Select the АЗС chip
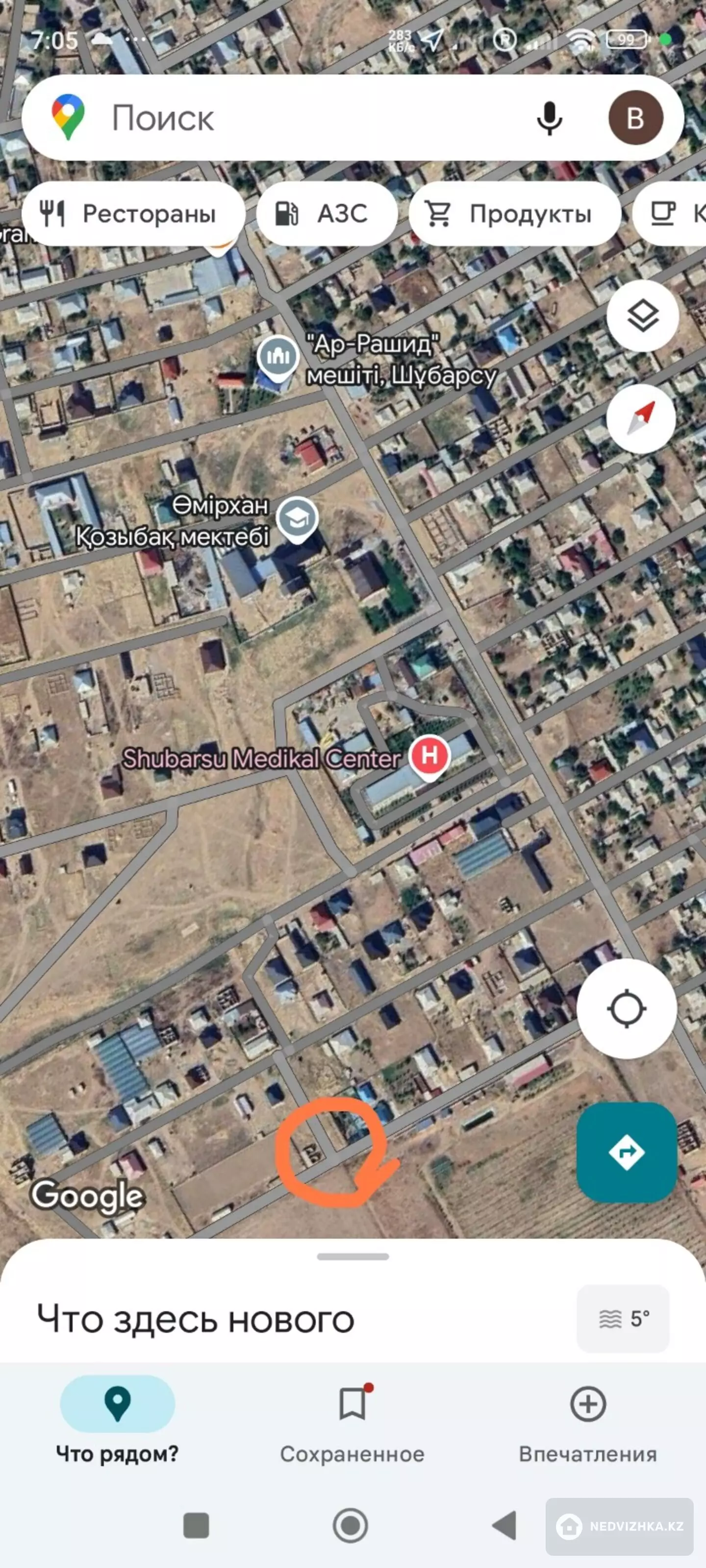Viewport: 706px width, 1568px height. [327, 214]
